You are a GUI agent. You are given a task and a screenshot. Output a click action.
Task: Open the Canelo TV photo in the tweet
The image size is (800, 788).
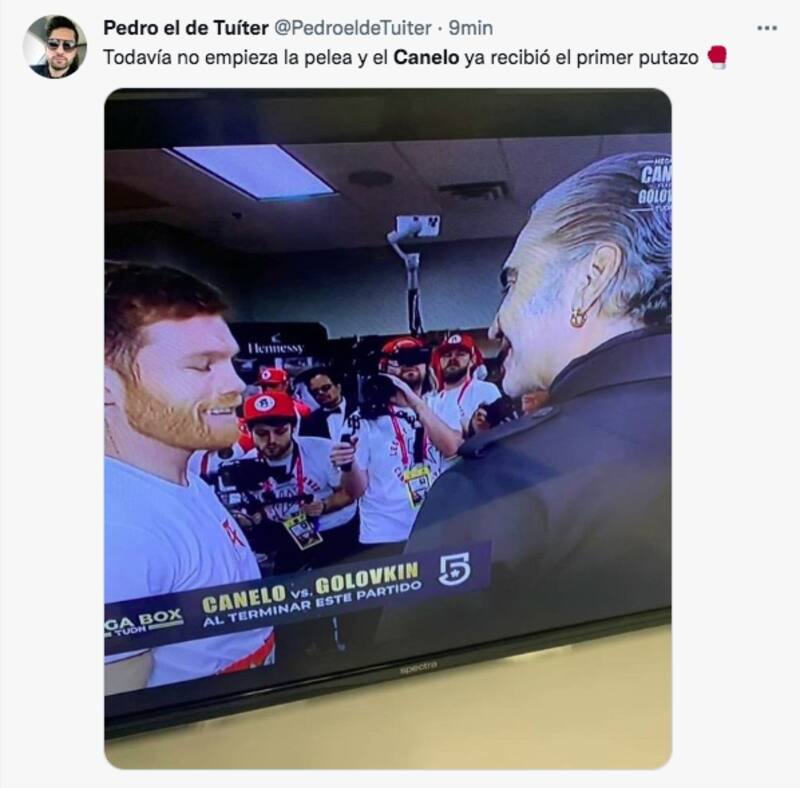388,428
